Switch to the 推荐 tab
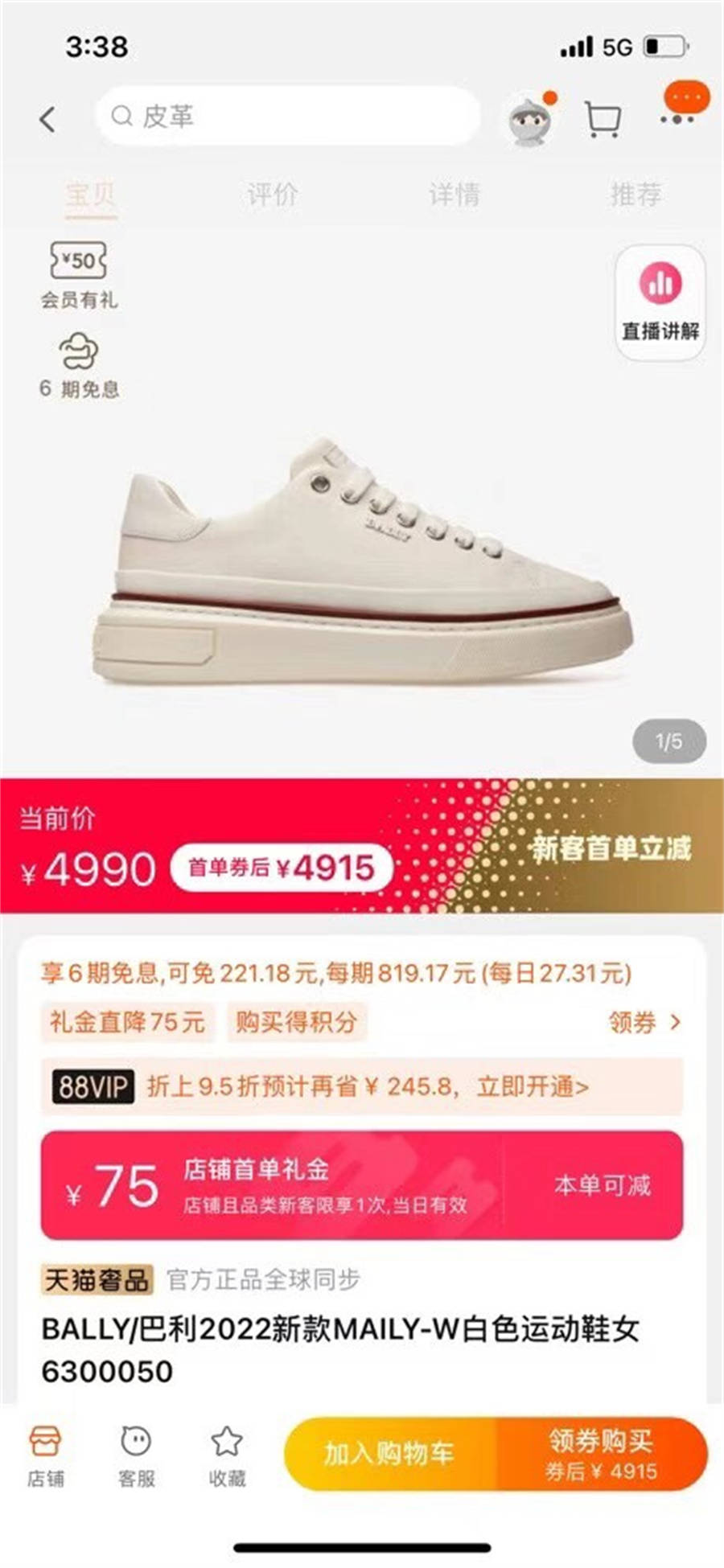 coord(636,194)
